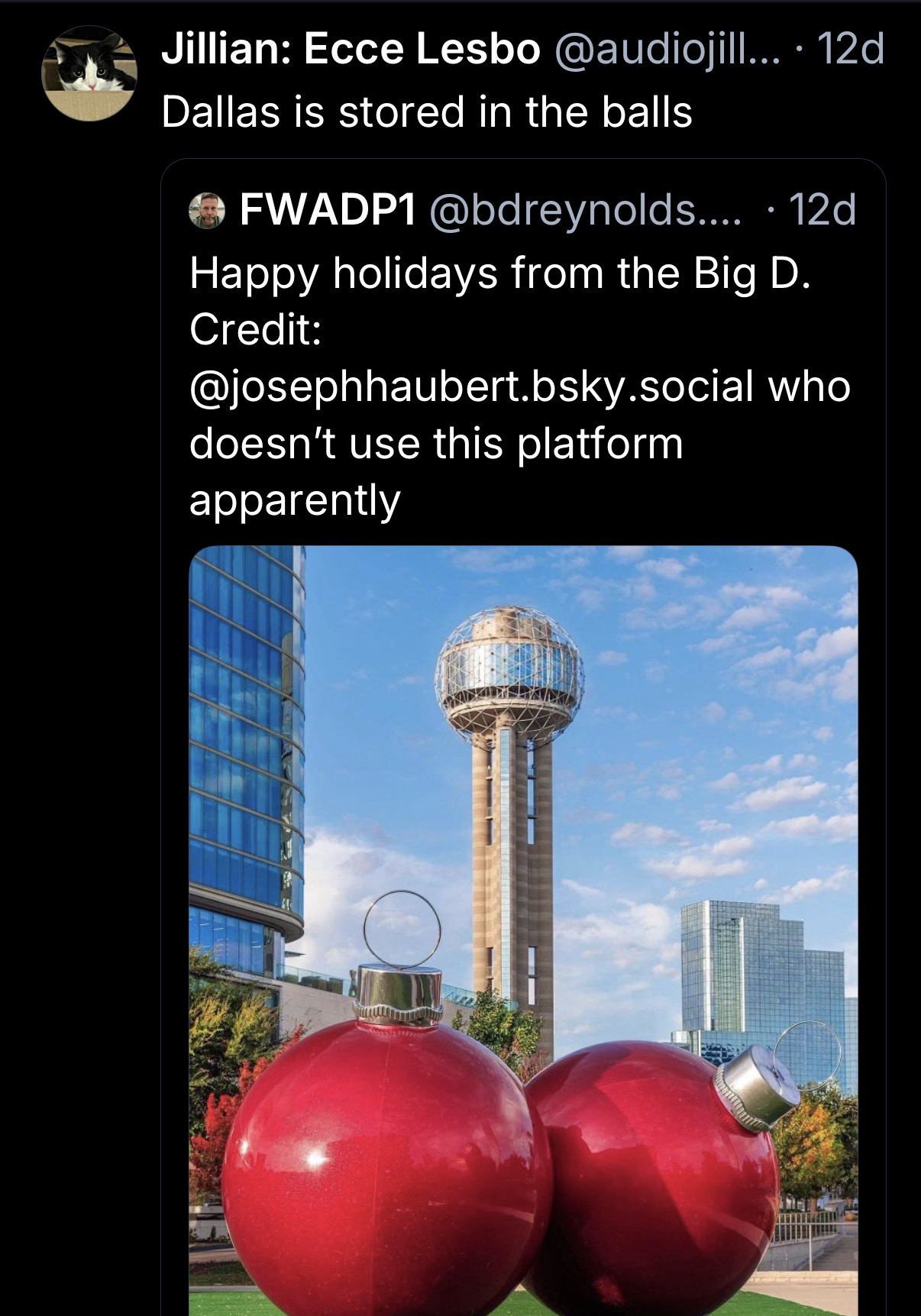This screenshot has height=1316, width=921.
Task: Open Jillian: Ecce Lesbo's profile name
Action: [350, 50]
